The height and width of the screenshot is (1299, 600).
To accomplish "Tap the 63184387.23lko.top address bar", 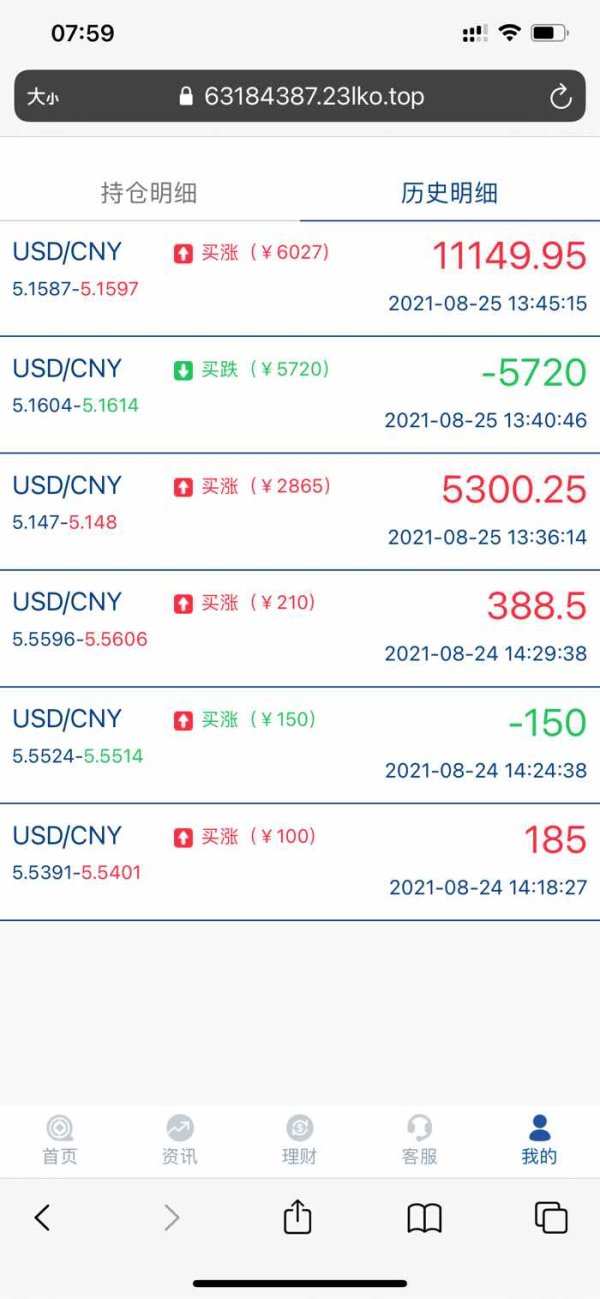I will [x=300, y=96].
